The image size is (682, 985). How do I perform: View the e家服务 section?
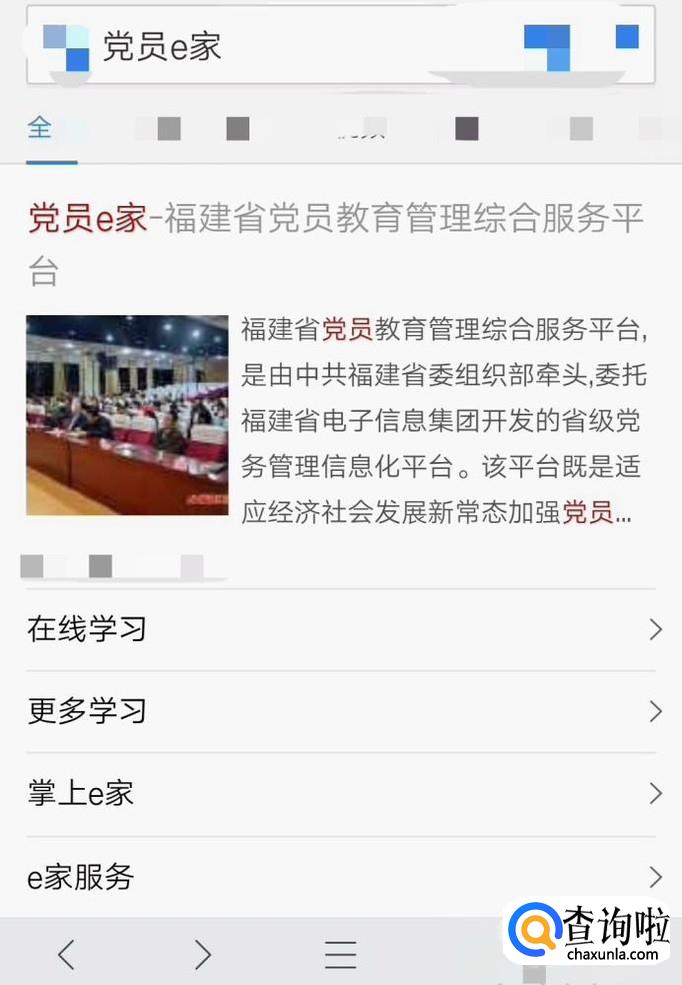click(x=341, y=878)
